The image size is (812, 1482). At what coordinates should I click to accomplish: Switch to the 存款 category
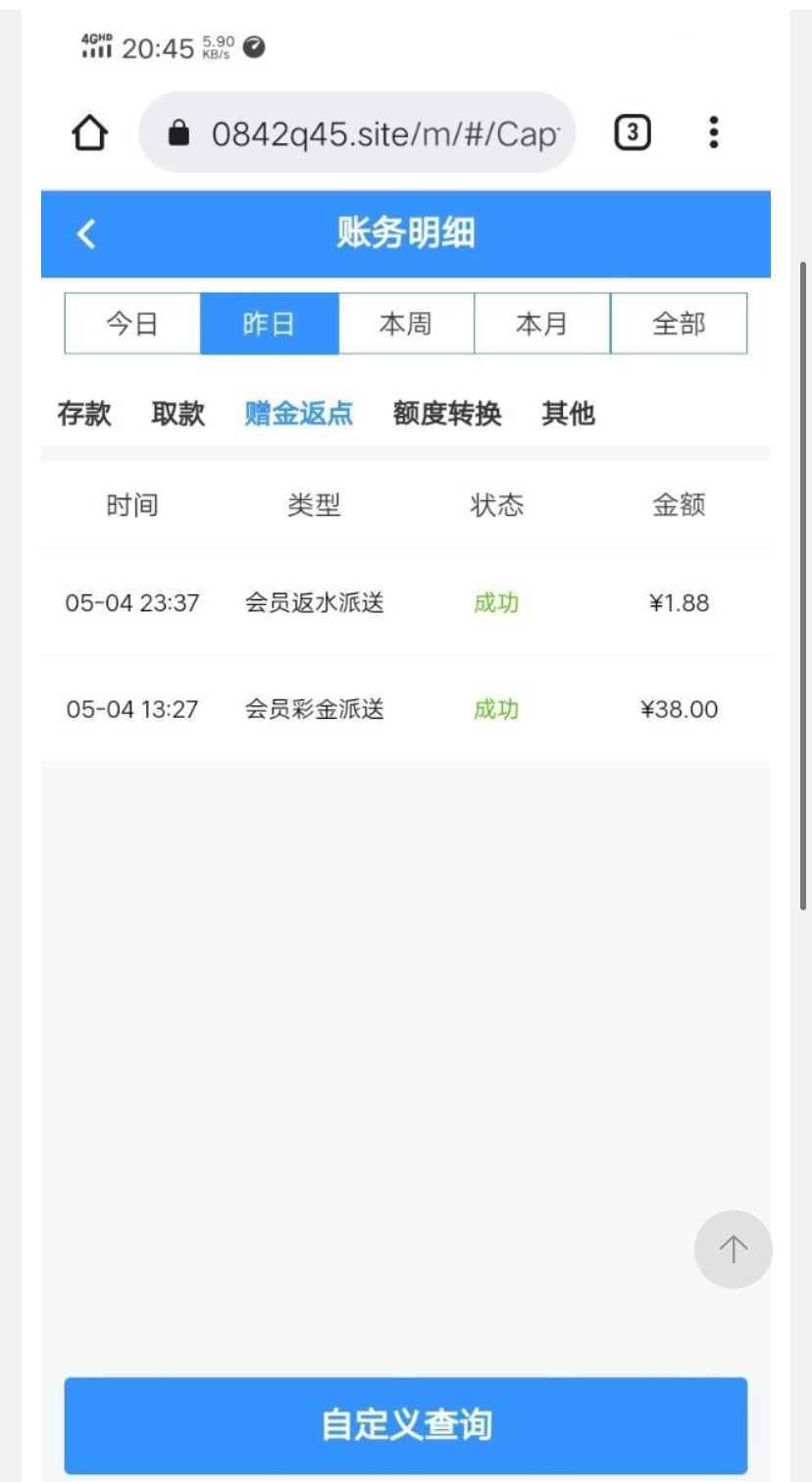(x=84, y=414)
